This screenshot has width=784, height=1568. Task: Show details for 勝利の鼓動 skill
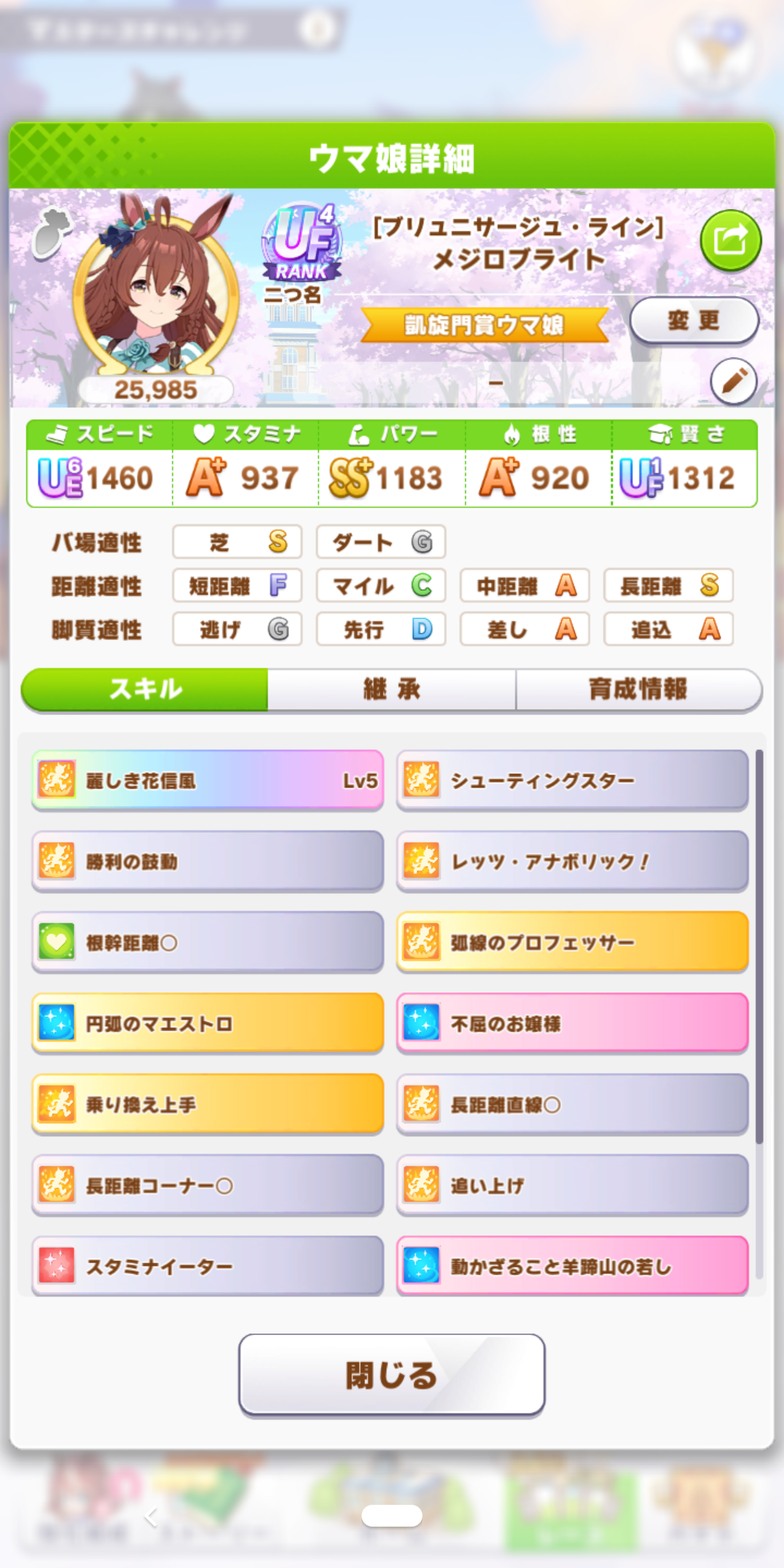208,862
